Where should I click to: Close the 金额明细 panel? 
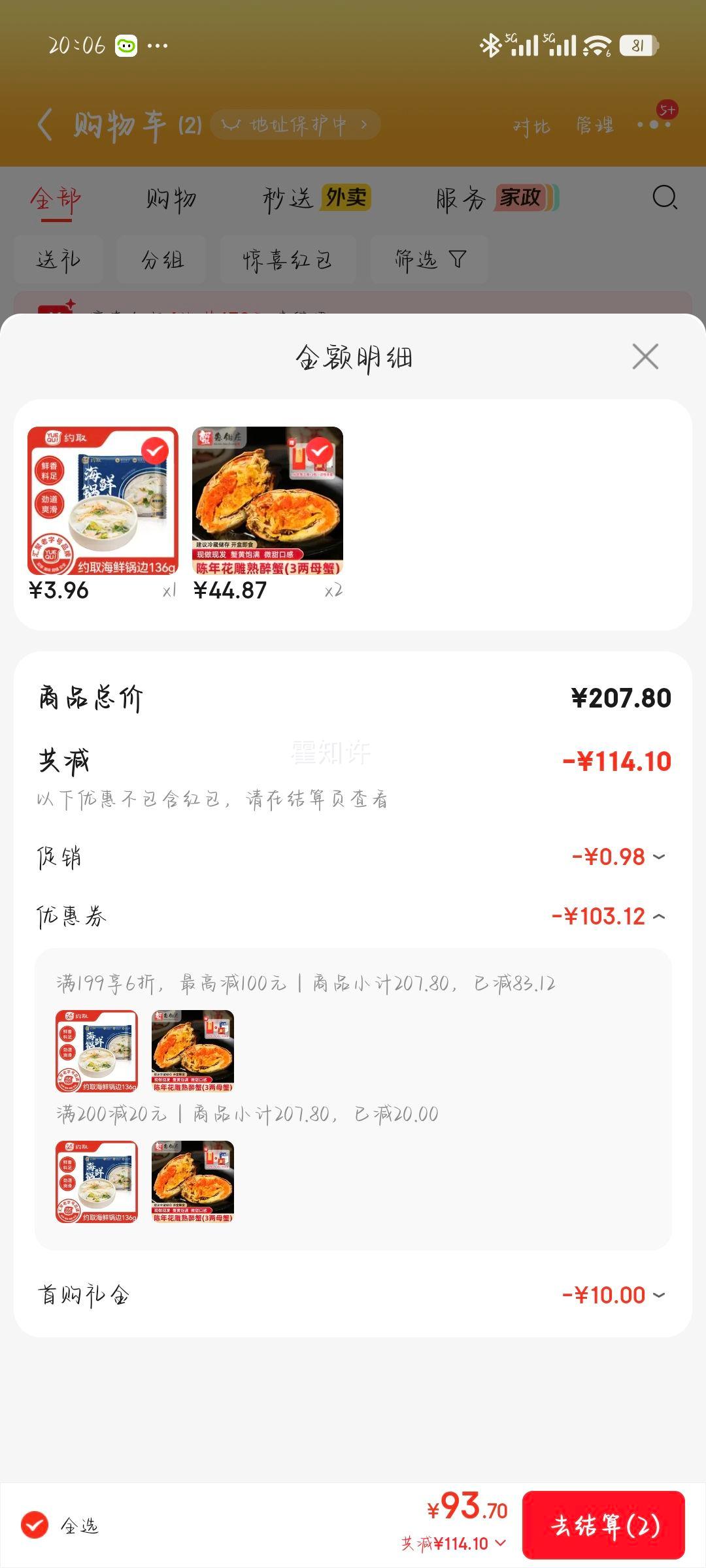[645, 357]
